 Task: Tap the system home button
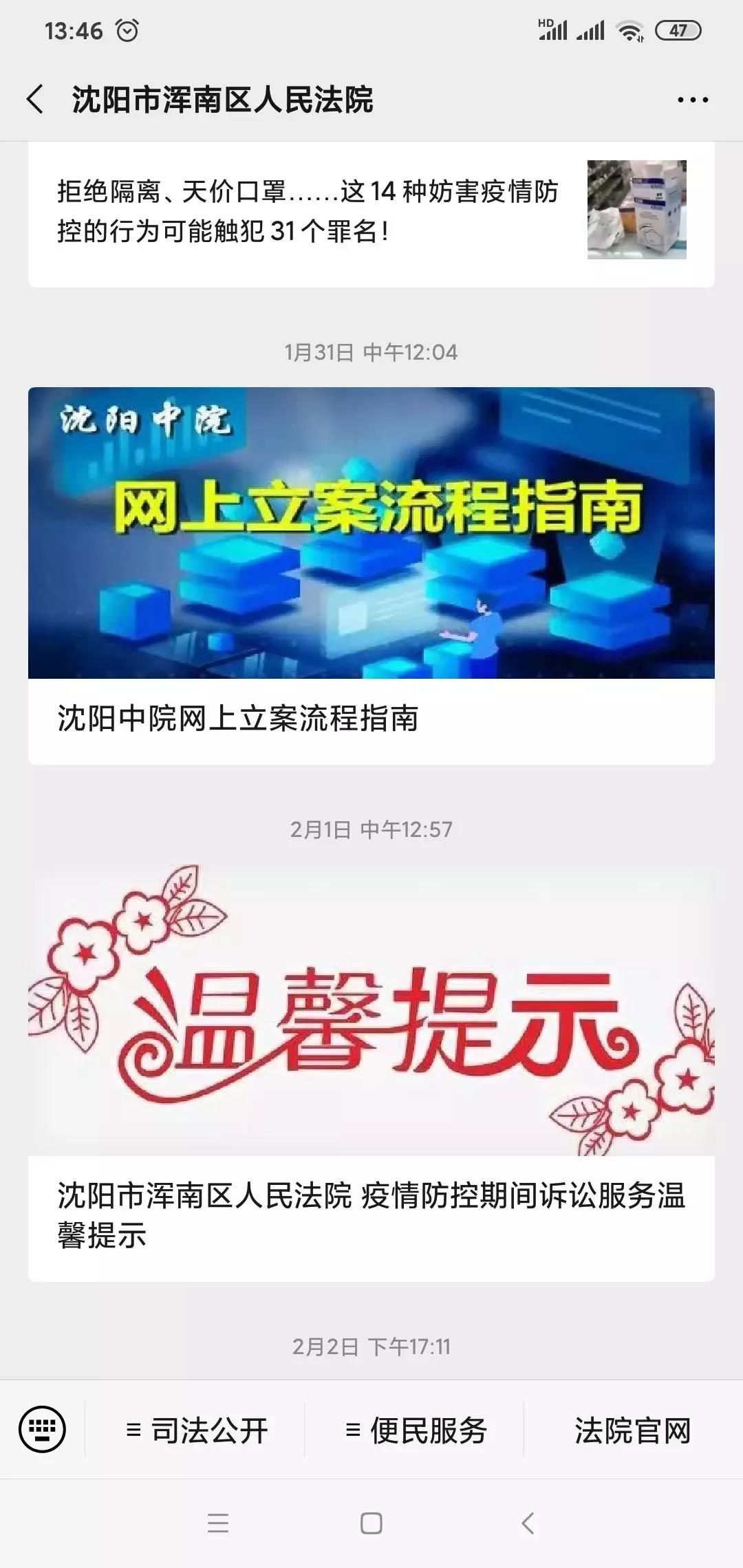pos(371,1523)
